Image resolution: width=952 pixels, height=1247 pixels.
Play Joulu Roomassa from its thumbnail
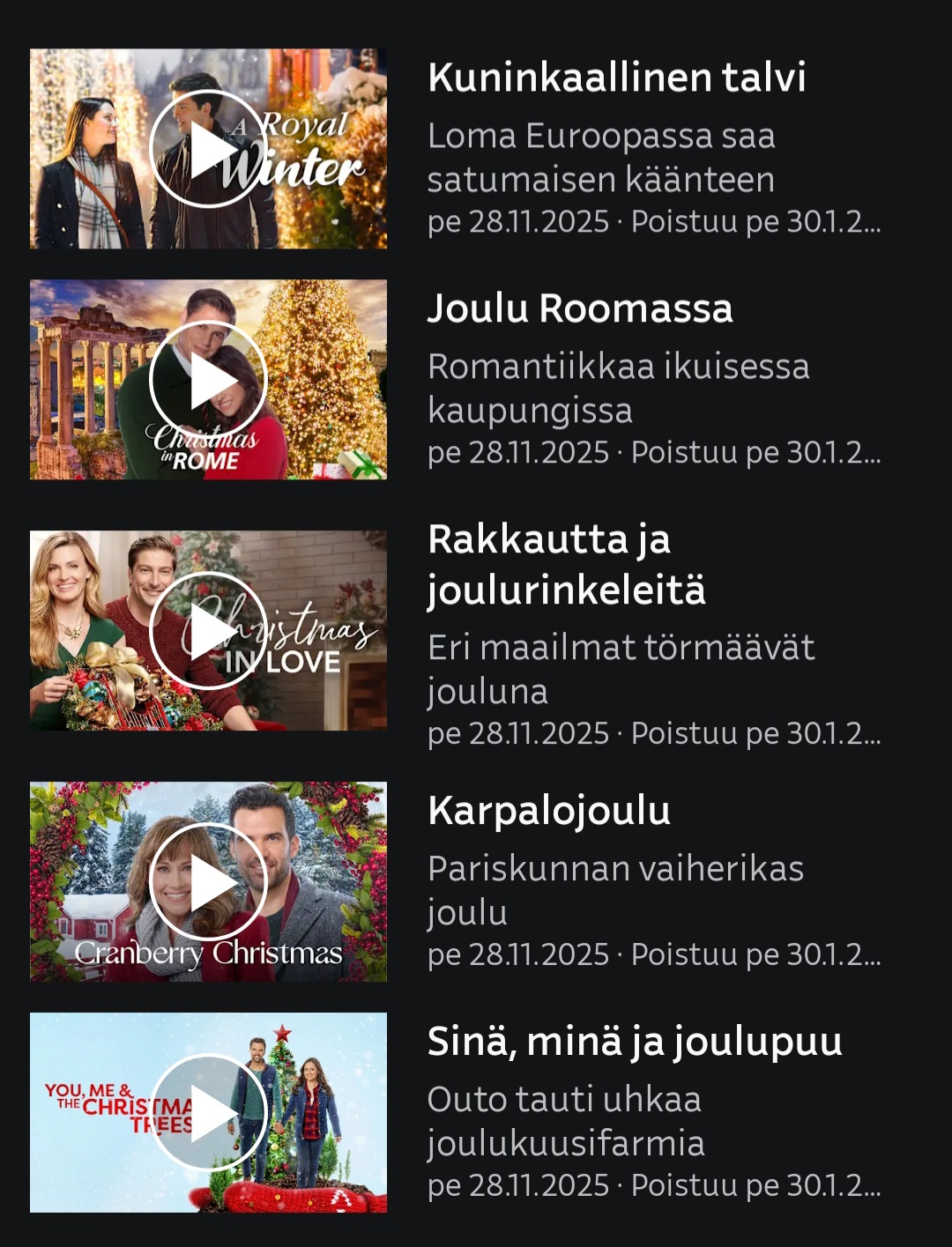tap(208, 380)
